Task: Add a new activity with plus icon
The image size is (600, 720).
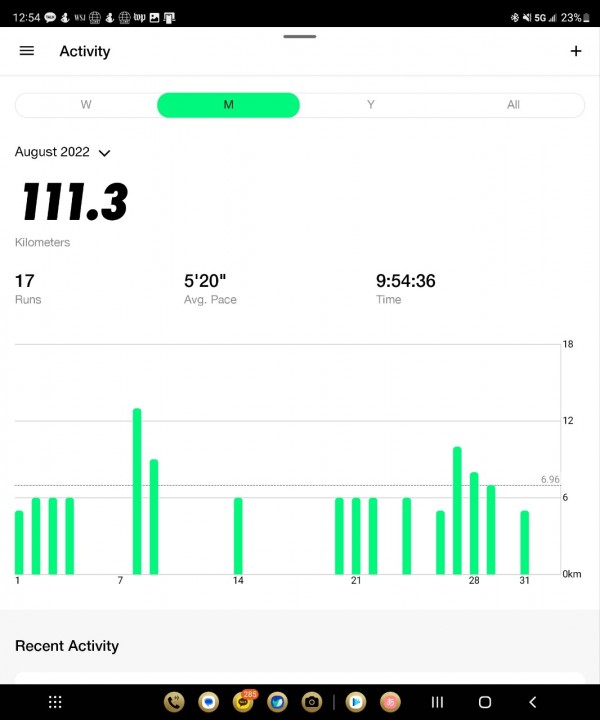Action: click(x=576, y=51)
